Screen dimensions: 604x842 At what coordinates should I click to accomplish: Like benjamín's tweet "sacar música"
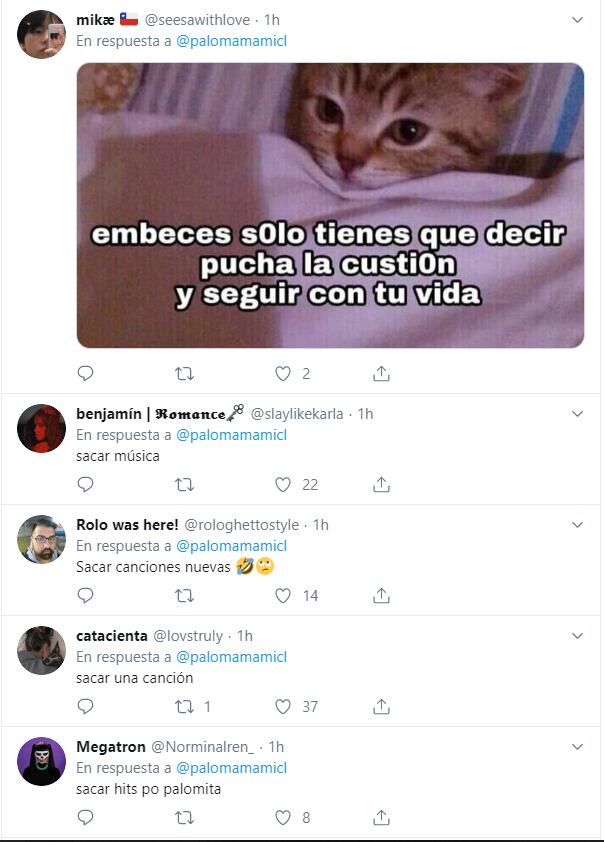click(283, 484)
